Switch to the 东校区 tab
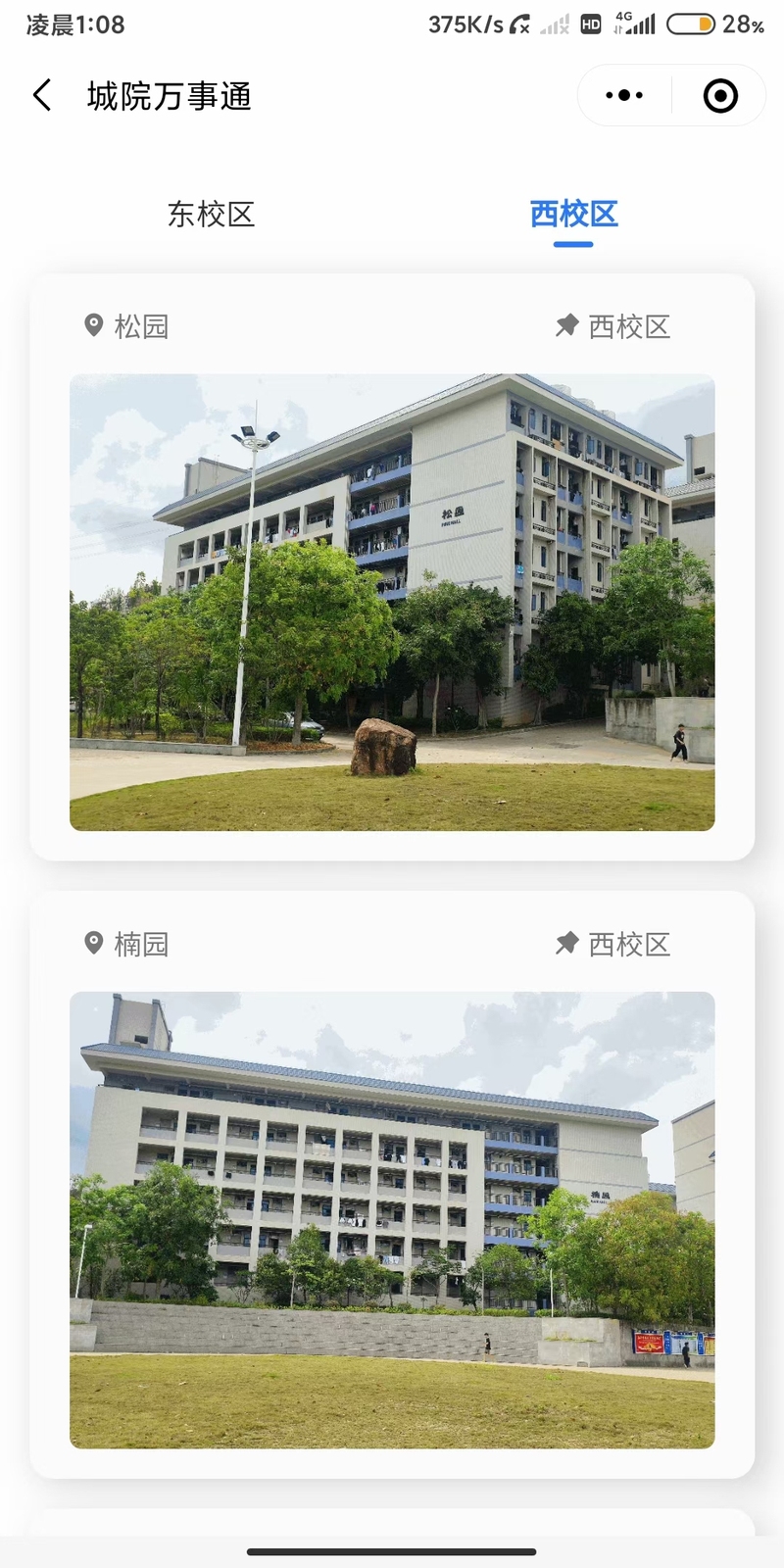Image resolution: width=784 pixels, height=1568 pixels. pos(211,214)
